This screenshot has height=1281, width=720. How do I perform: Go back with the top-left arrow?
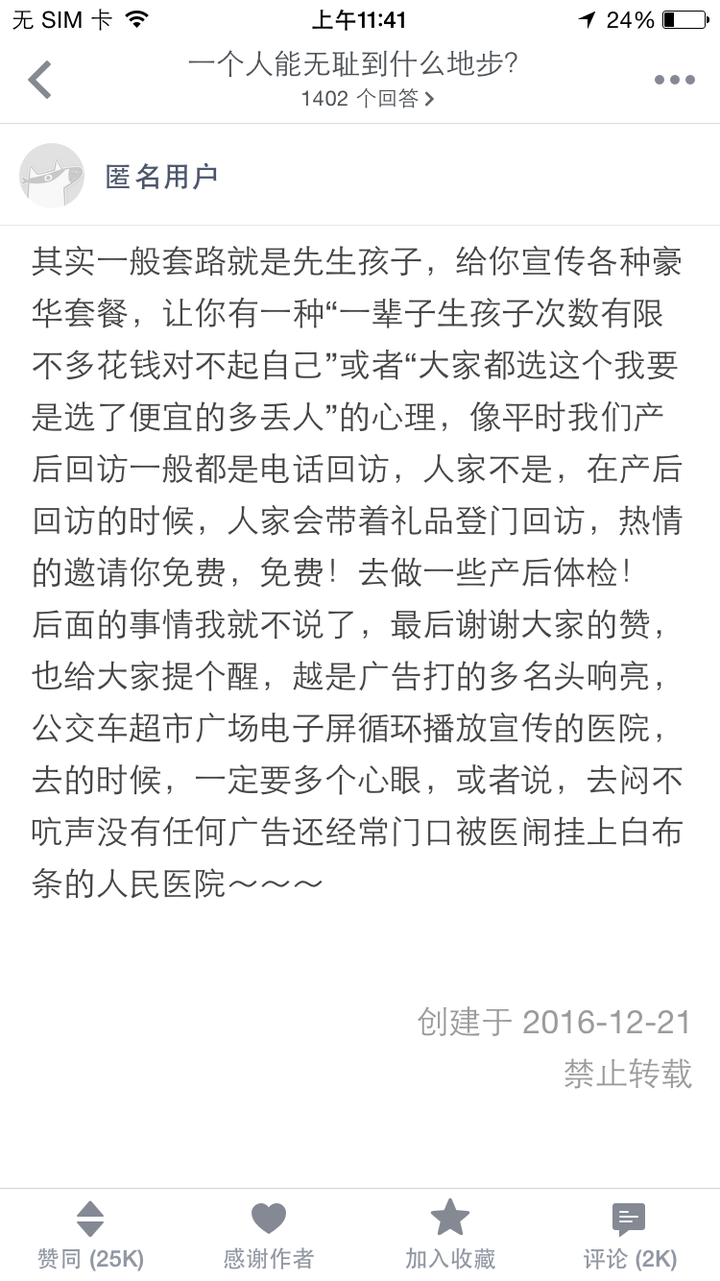coord(40,80)
